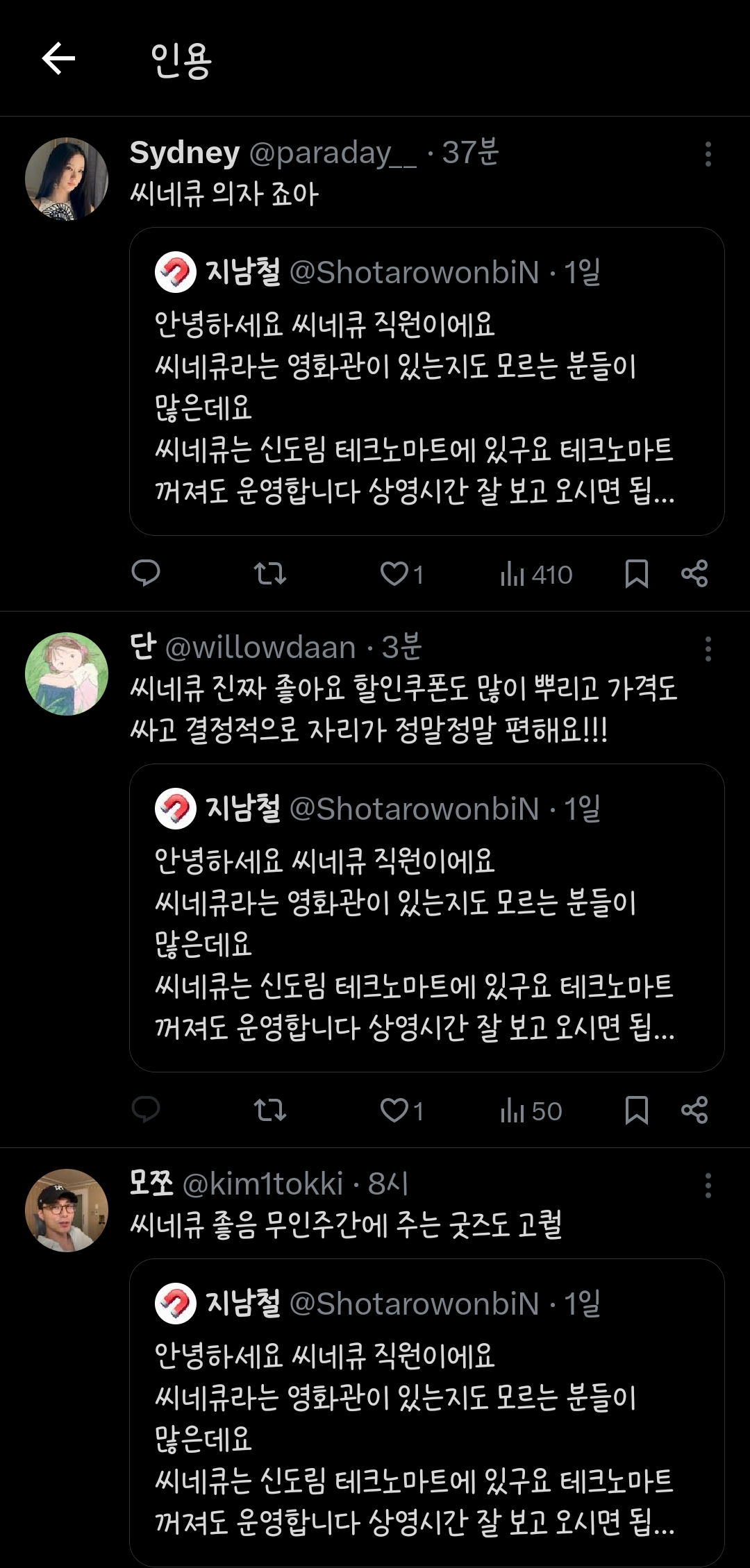Click the share icon under 단's tweet

tap(694, 1111)
